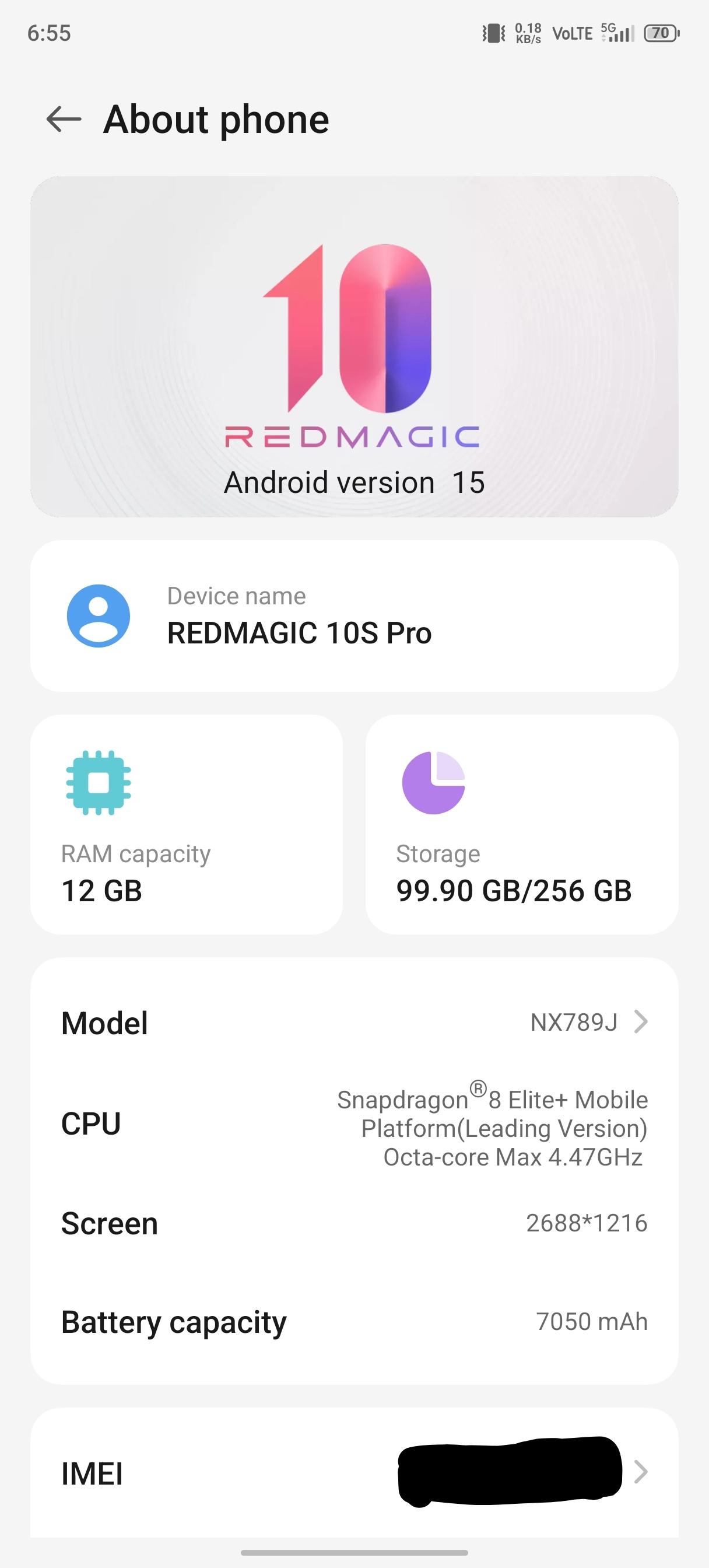Screen dimensions: 709x1568
Task: Open the Device name REDMAGIC 10S Pro row
Action: pyautogui.click(x=354, y=615)
